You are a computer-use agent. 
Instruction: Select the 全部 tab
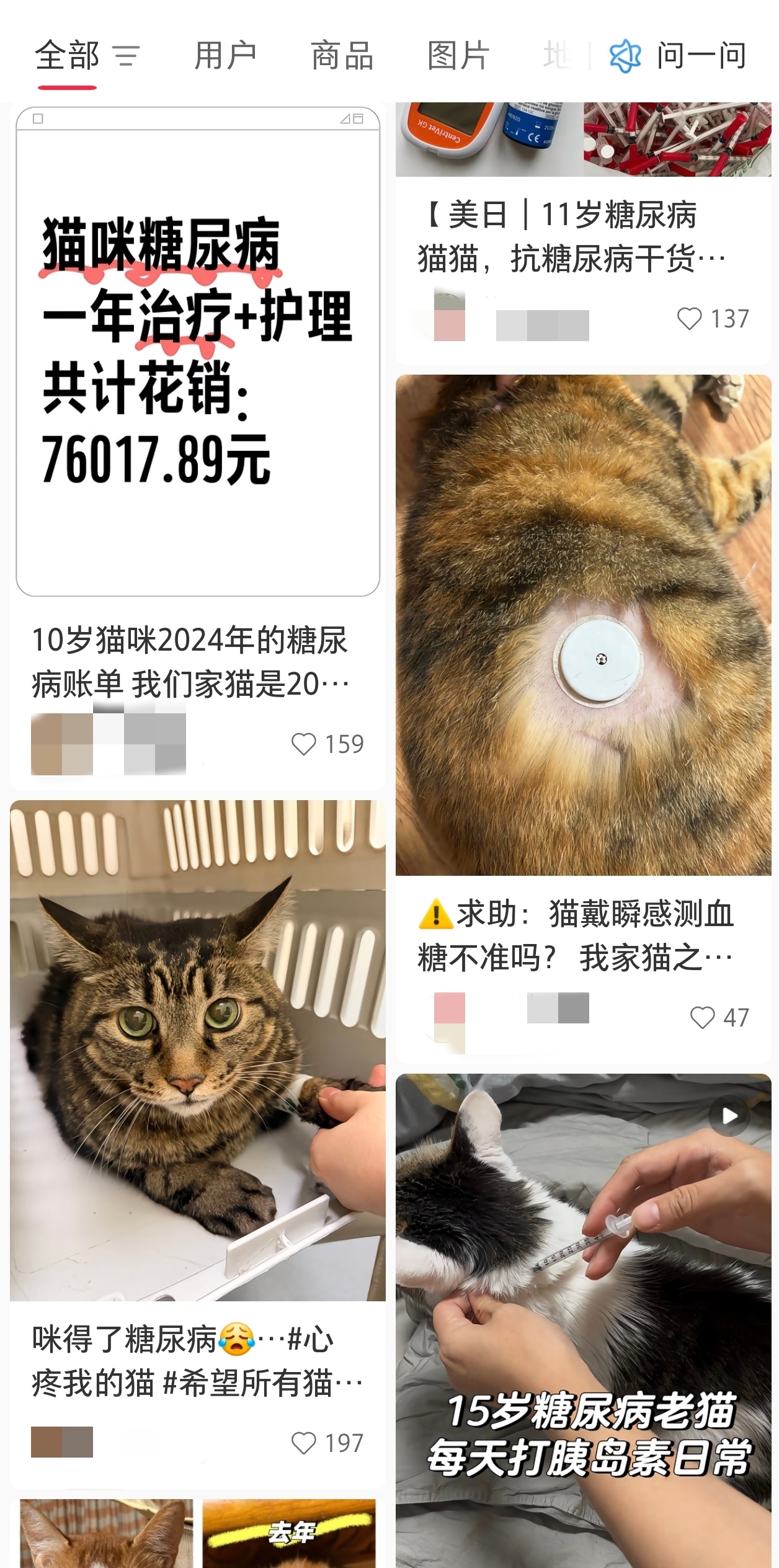67,56
